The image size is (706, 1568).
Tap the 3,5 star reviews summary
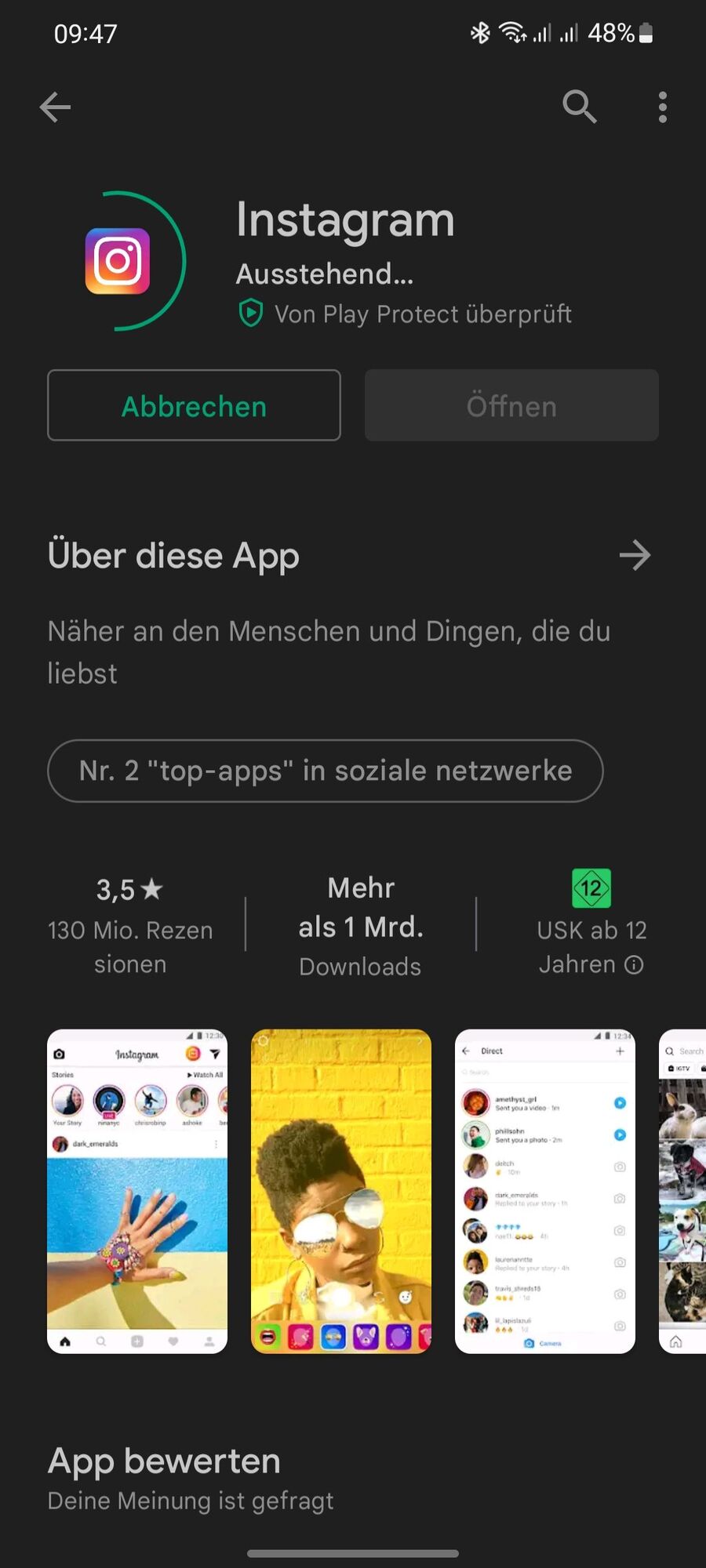(130, 925)
